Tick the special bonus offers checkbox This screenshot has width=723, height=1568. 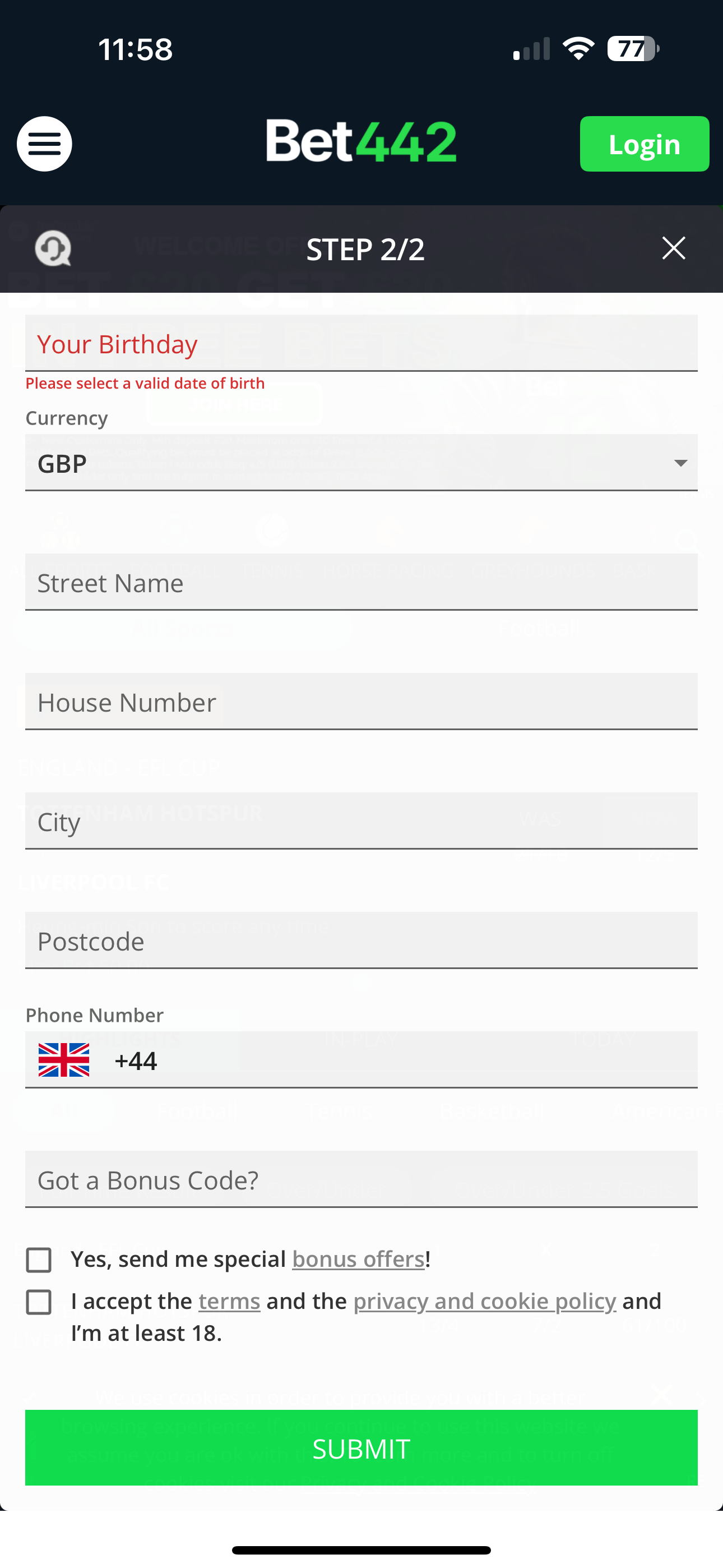pos(39,1259)
